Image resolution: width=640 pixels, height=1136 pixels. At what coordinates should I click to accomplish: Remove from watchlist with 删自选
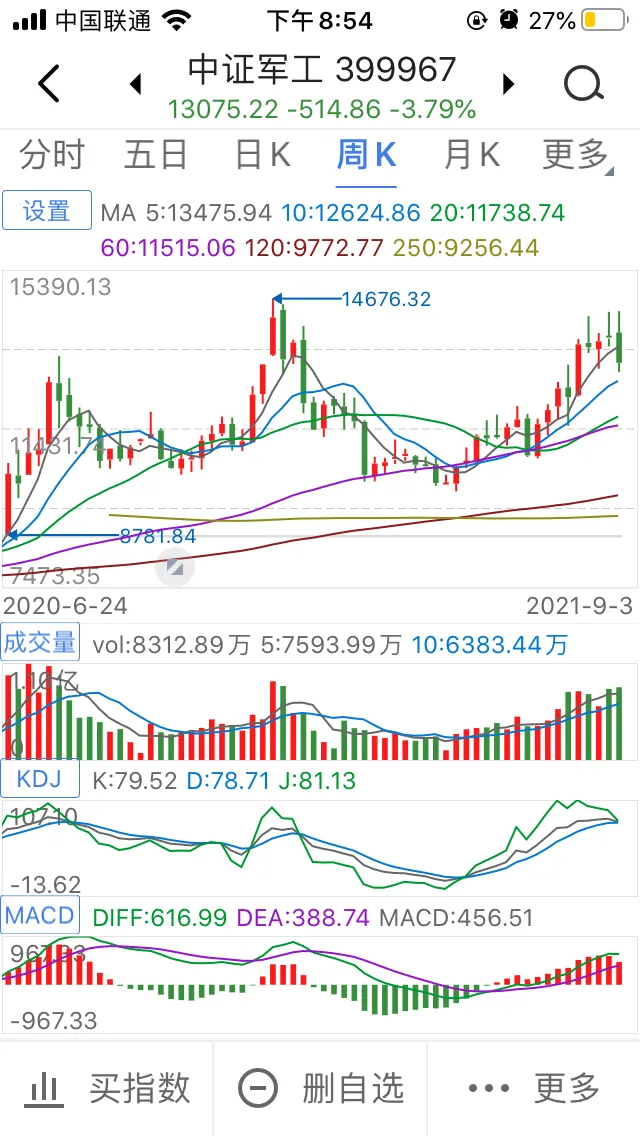click(x=322, y=1088)
